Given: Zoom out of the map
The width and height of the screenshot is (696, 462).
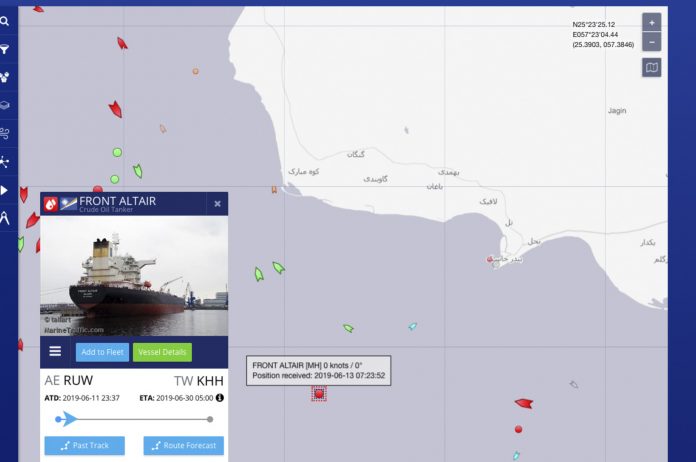Looking at the screenshot, I should tap(652, 42).
